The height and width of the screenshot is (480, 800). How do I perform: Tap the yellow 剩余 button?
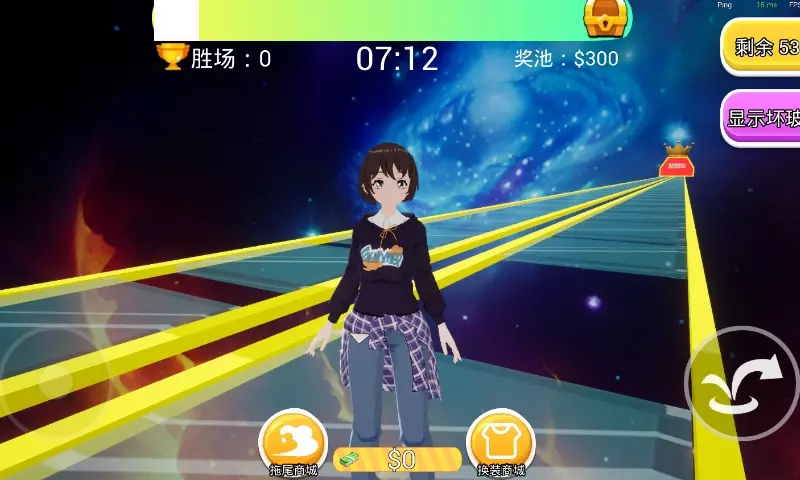(763, 47)
